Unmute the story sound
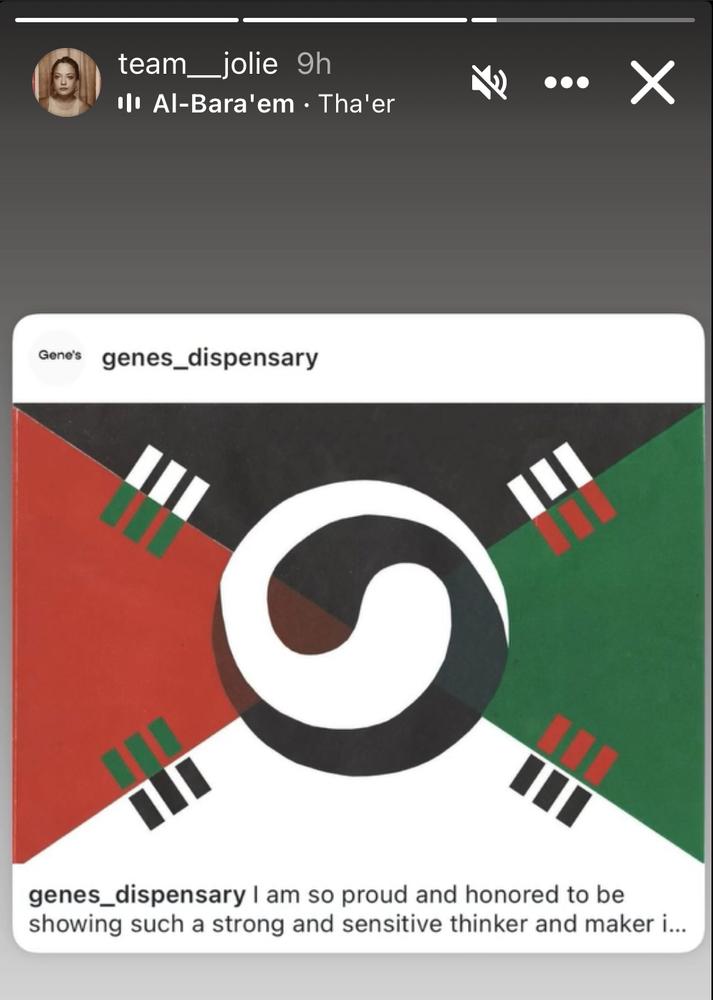 point(489,83)
